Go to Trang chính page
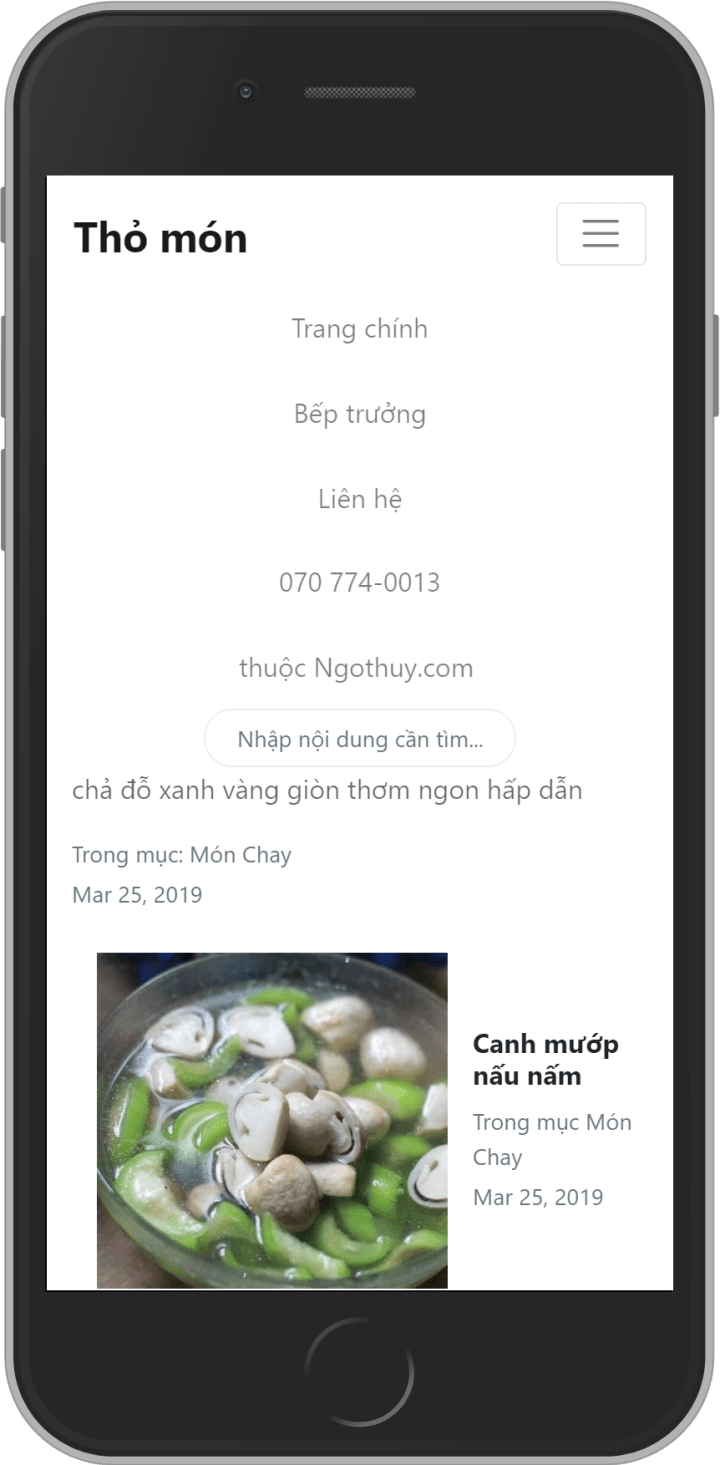Image resolution: width=720 pixels, height=1465 pixels. tap(359, 329)
